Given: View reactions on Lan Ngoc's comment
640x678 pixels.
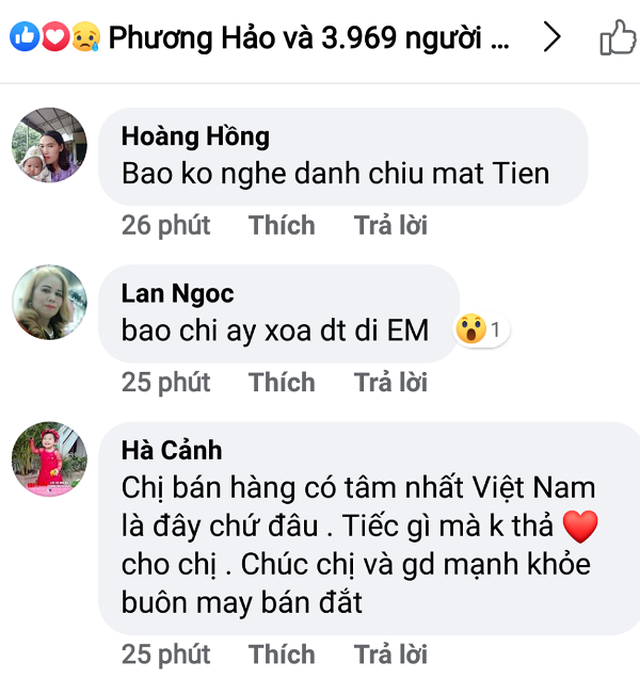Looking at the screenshot, I should click(482, 329).
